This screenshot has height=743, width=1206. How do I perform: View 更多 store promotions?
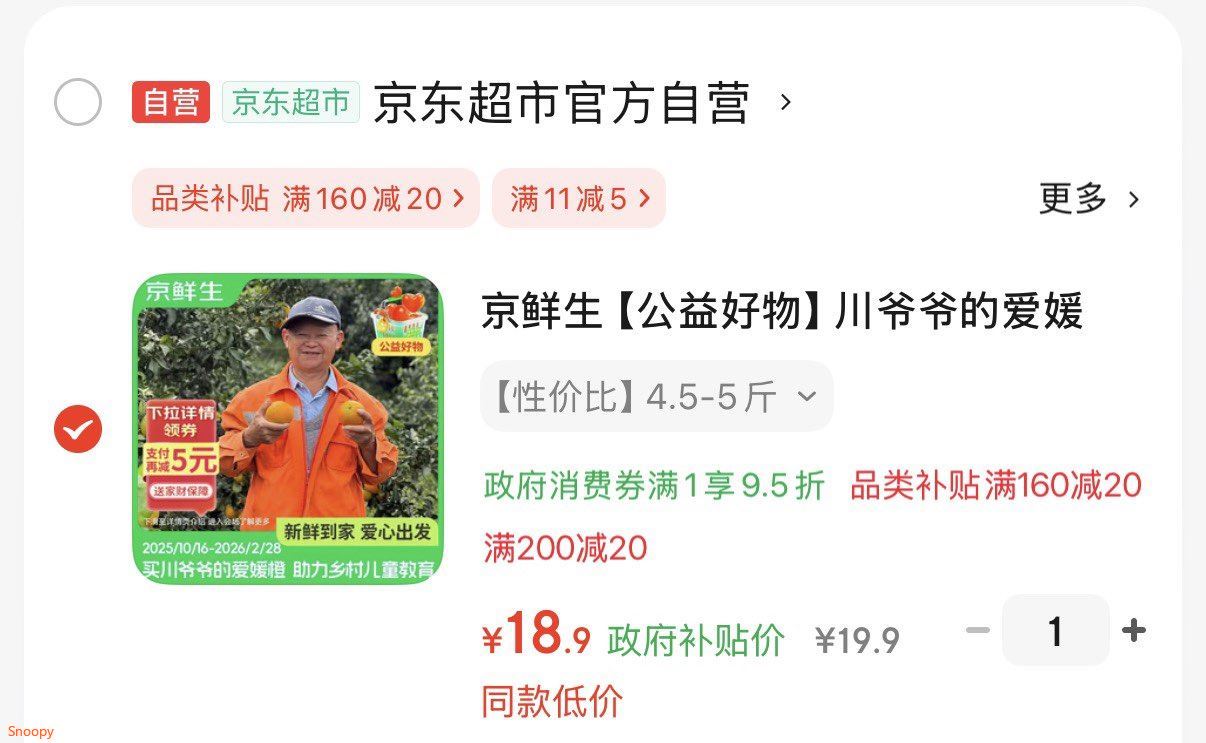pyautogui.click(x=1088, y=199)
